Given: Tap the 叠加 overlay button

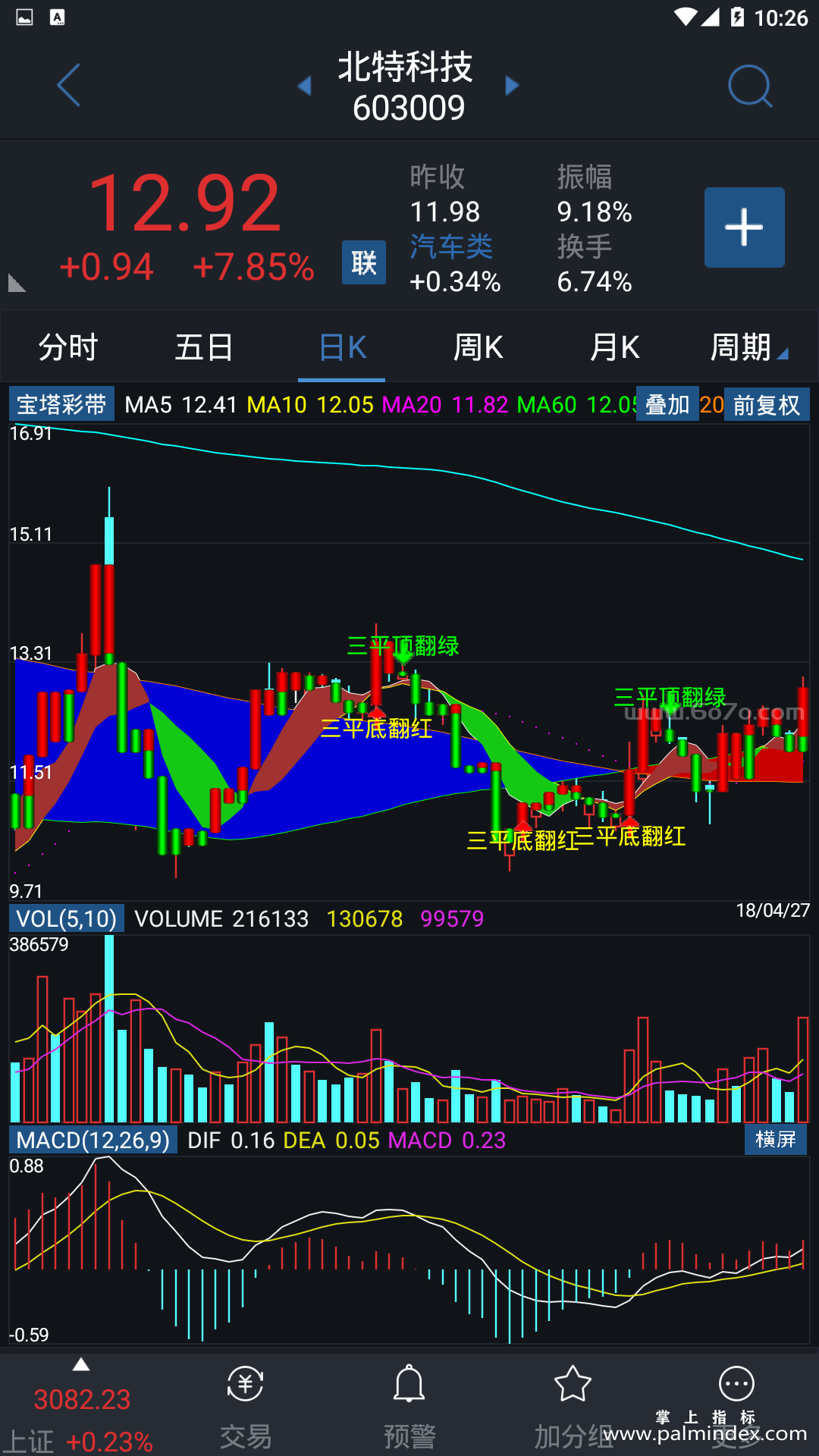Looking at the screenshot, I should pyautogui.click(x=667, y=404).
